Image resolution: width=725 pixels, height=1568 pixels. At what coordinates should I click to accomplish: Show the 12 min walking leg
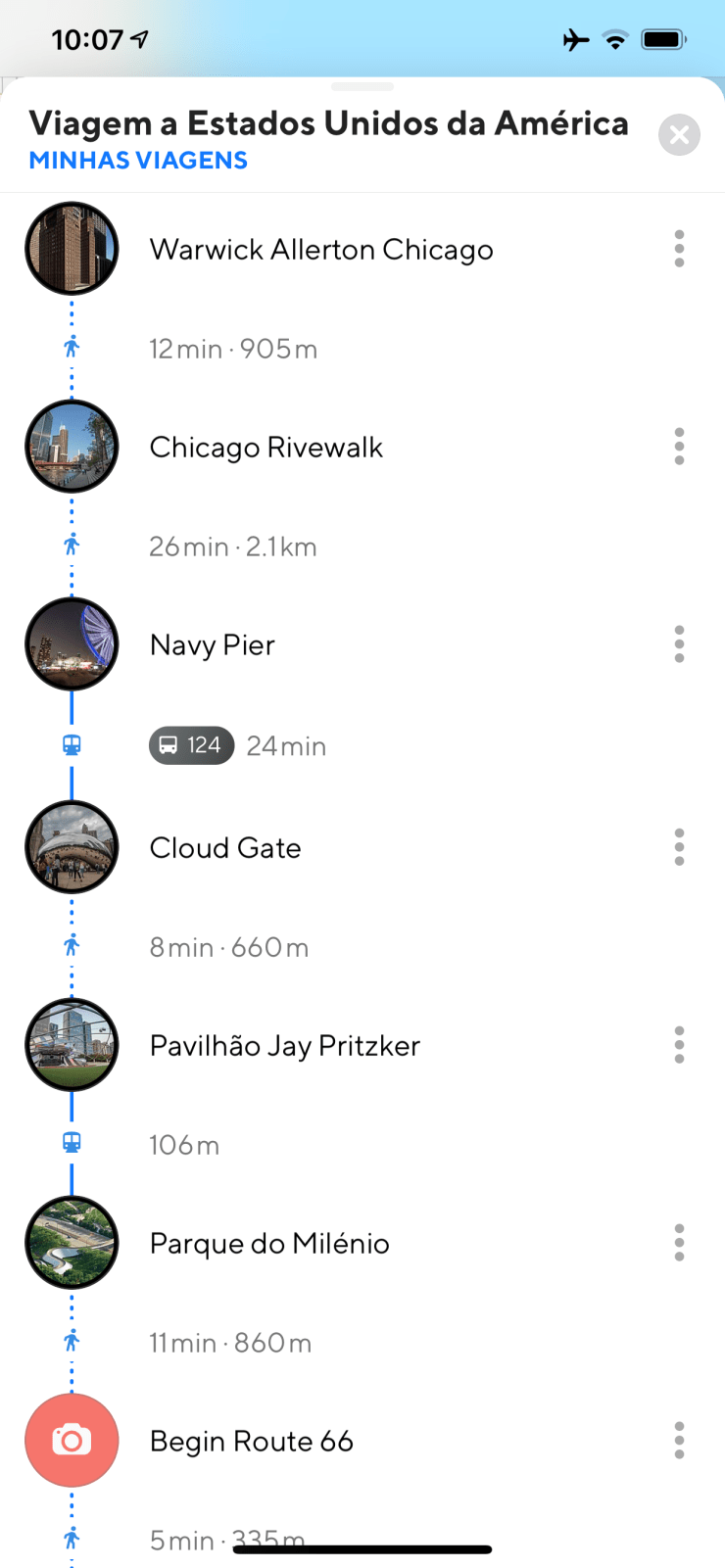point(233,350)
